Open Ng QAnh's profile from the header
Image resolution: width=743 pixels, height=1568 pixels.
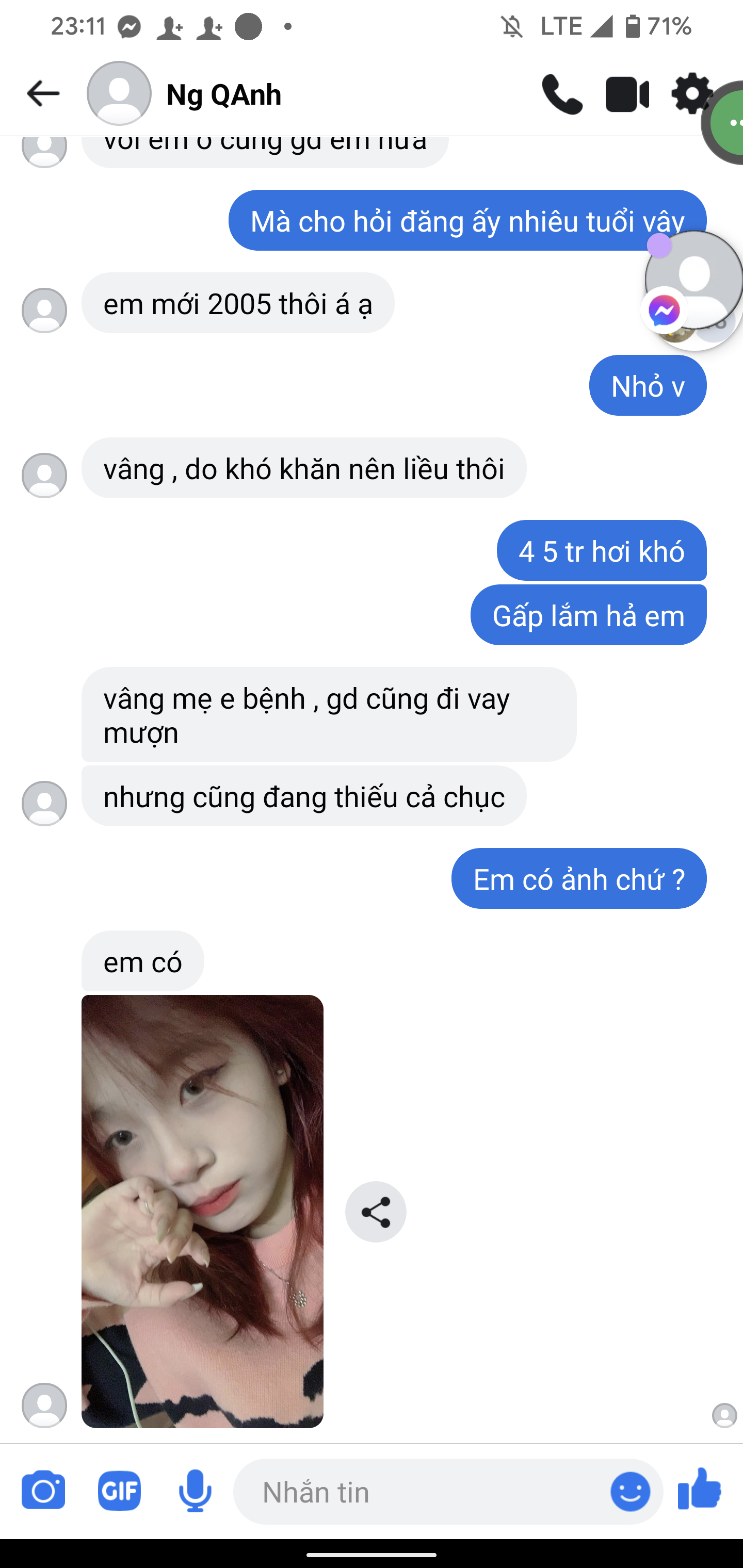point(223,95)
